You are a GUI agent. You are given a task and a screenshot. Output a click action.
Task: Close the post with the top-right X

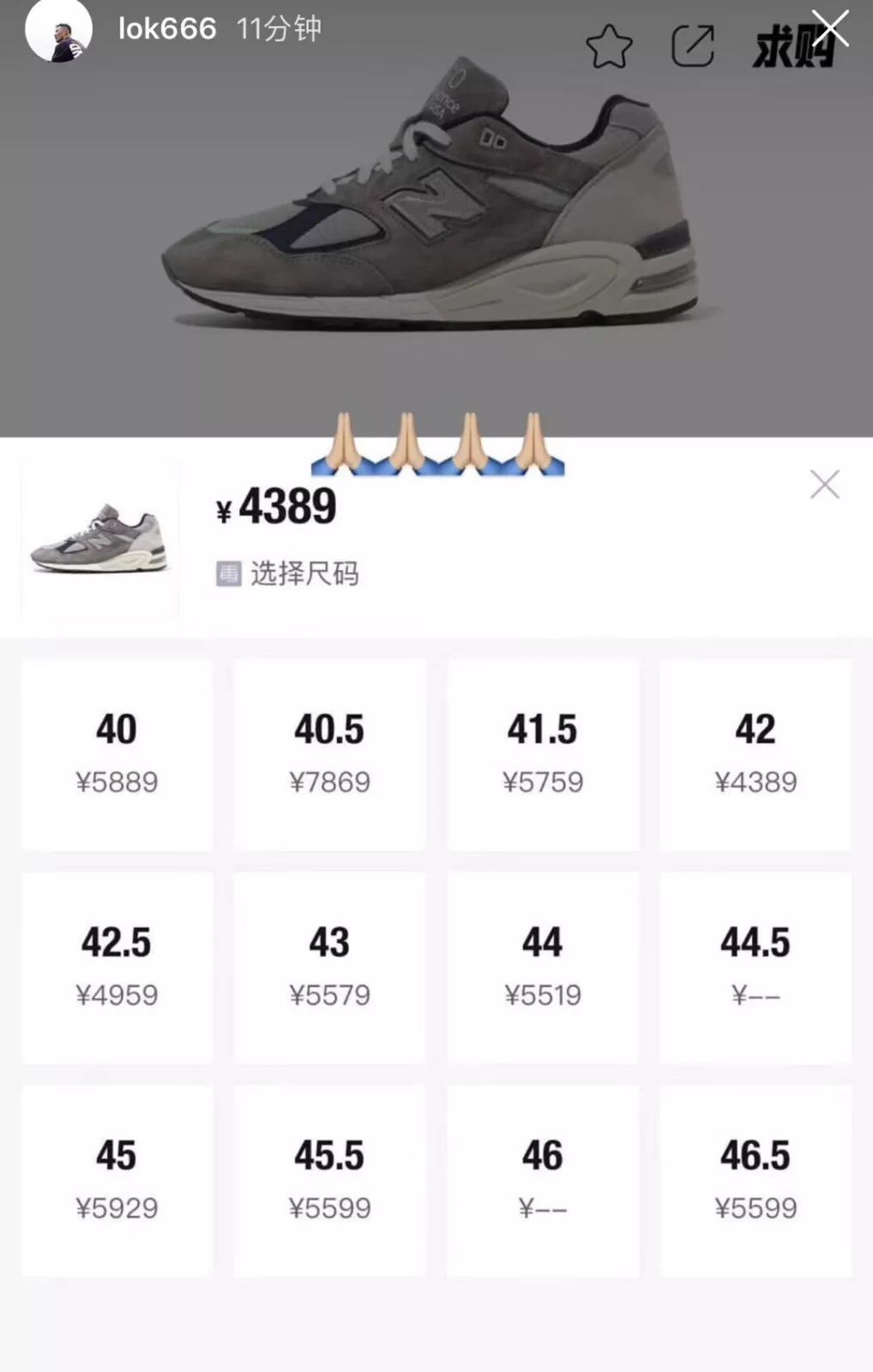[828, 27]
